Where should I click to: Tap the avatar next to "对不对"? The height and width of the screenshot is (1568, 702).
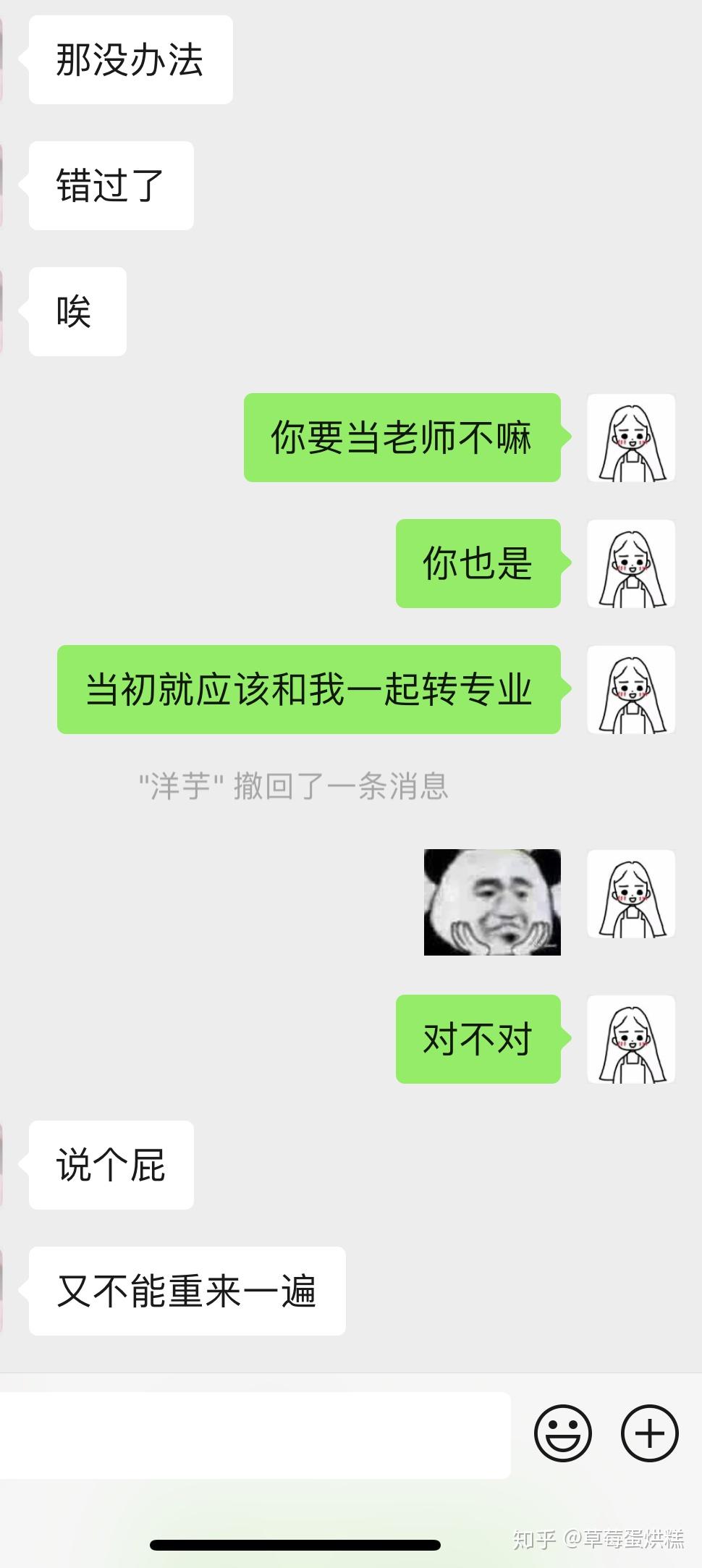(631, 1040)
